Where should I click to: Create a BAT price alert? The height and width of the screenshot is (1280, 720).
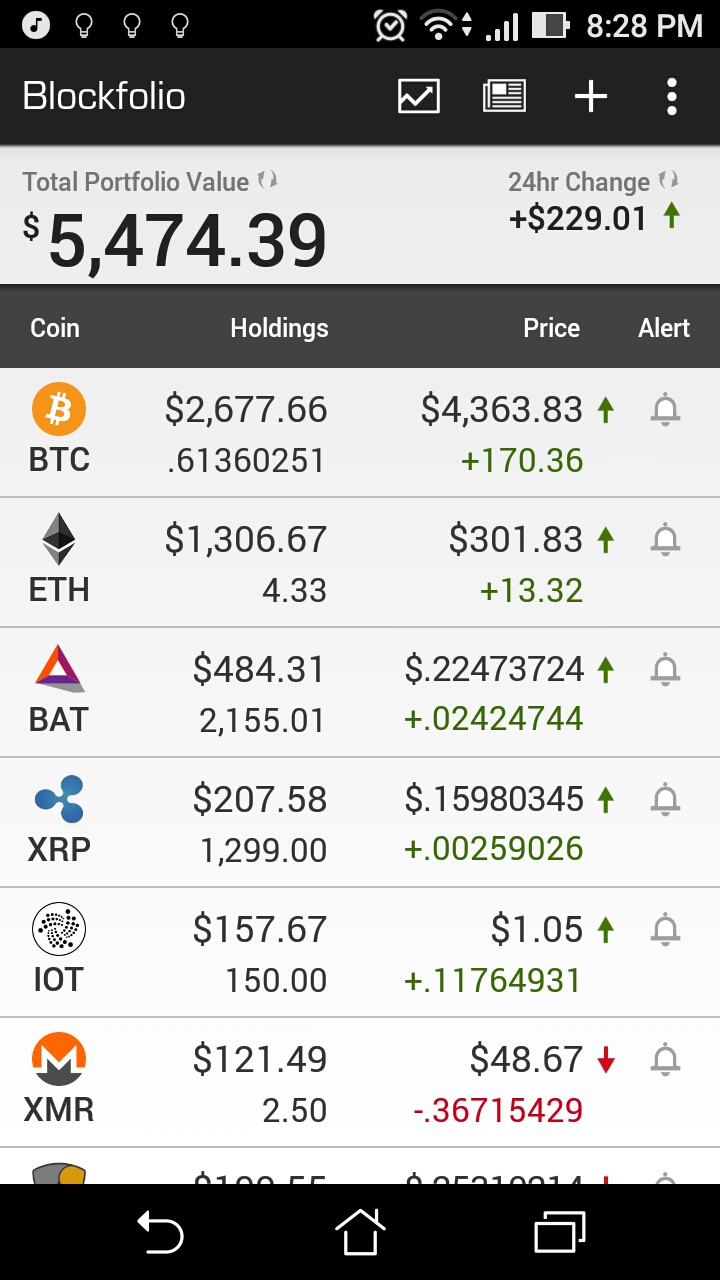(x=665, y=670)
